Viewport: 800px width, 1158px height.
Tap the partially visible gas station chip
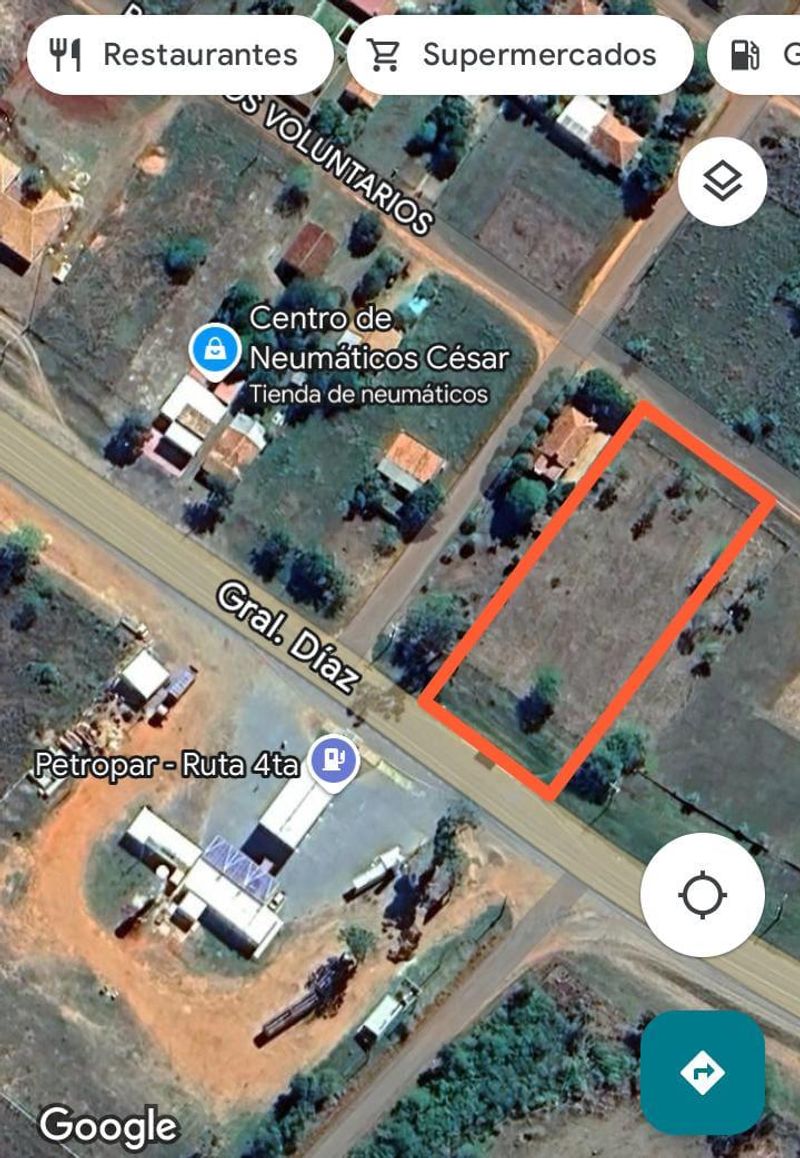click(x=758, y=54)
